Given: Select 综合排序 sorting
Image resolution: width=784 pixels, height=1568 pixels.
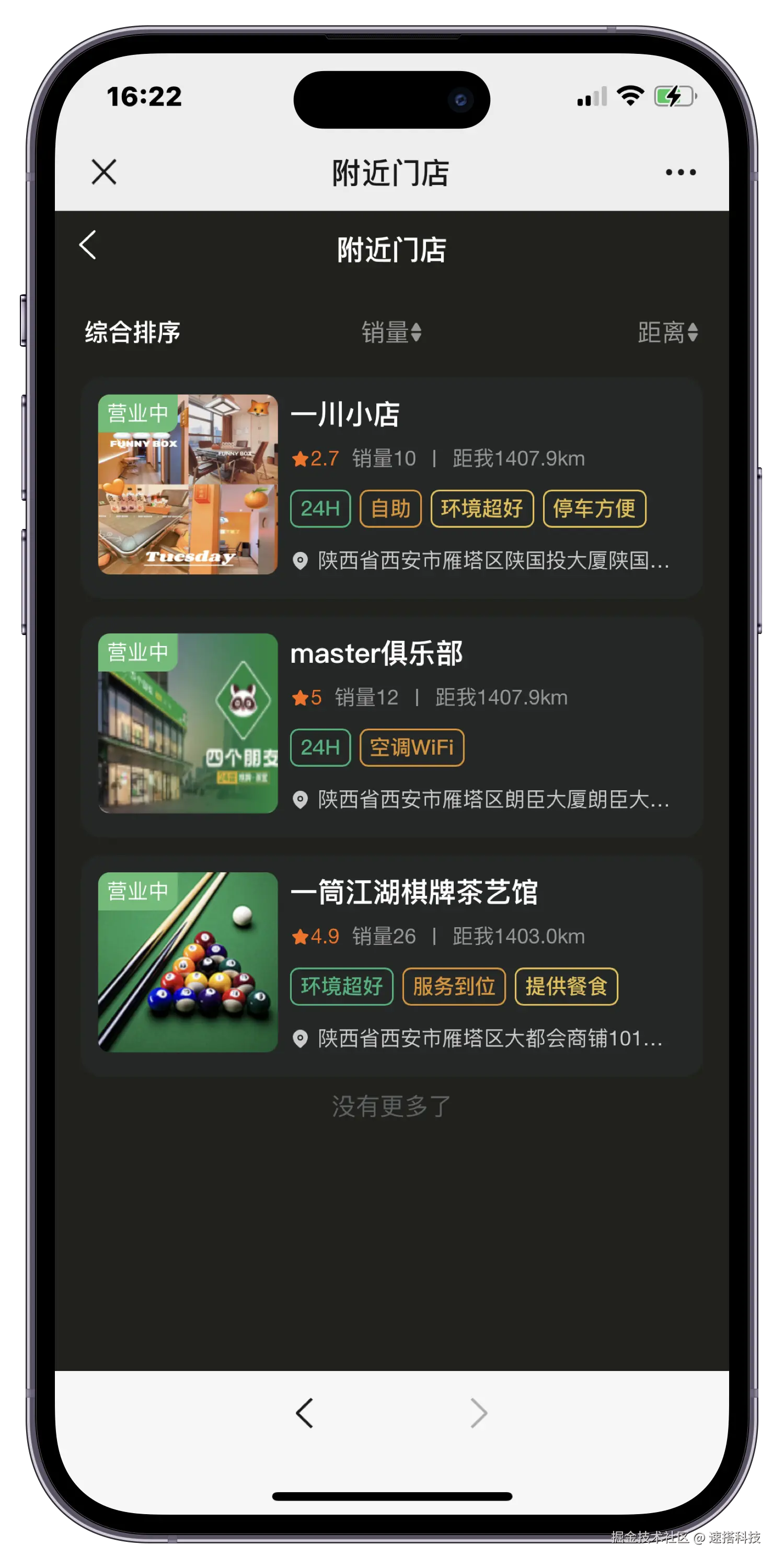Looking at the screenshot, I should [132, 332].
